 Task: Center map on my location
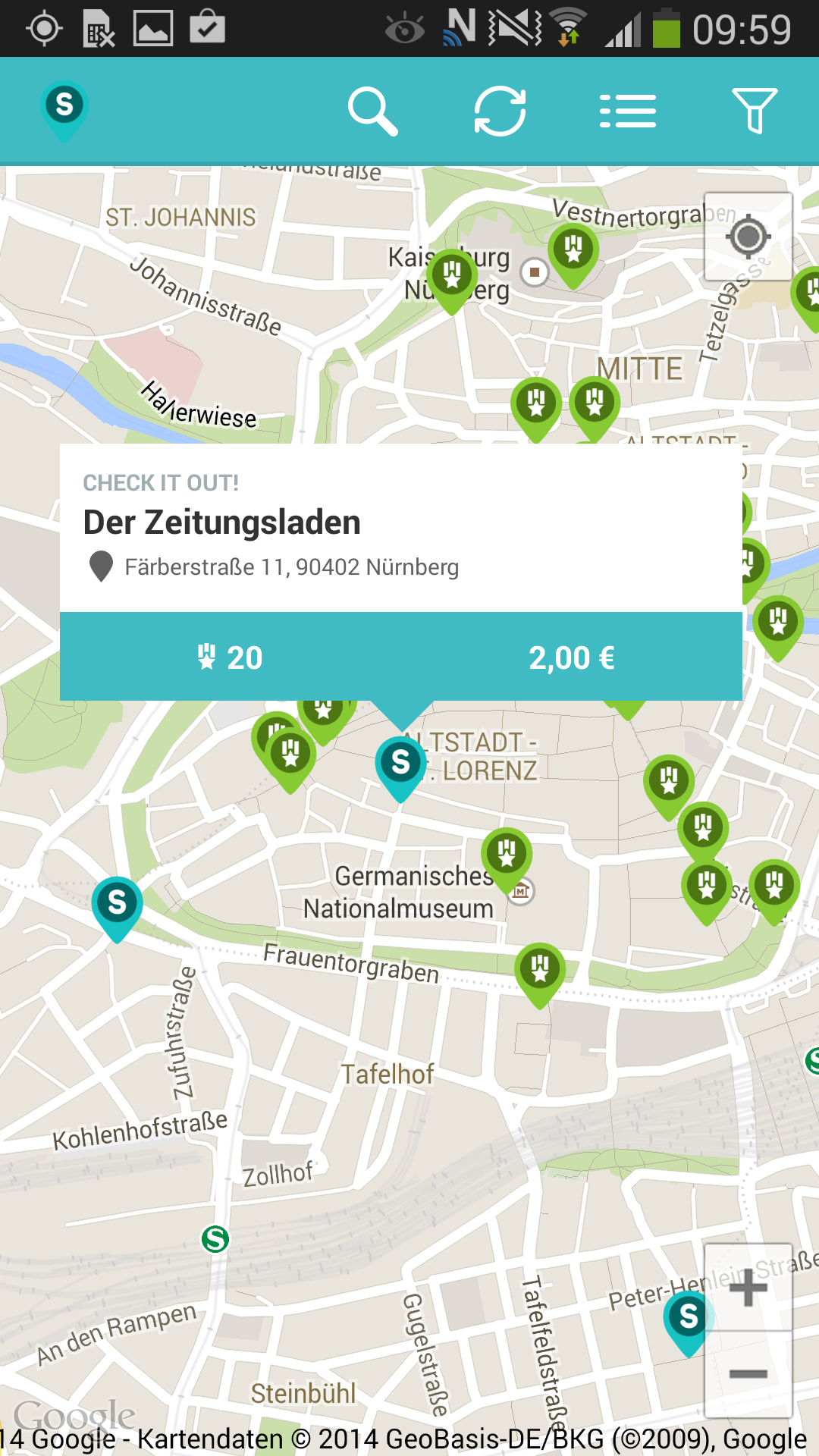point(748,237)
